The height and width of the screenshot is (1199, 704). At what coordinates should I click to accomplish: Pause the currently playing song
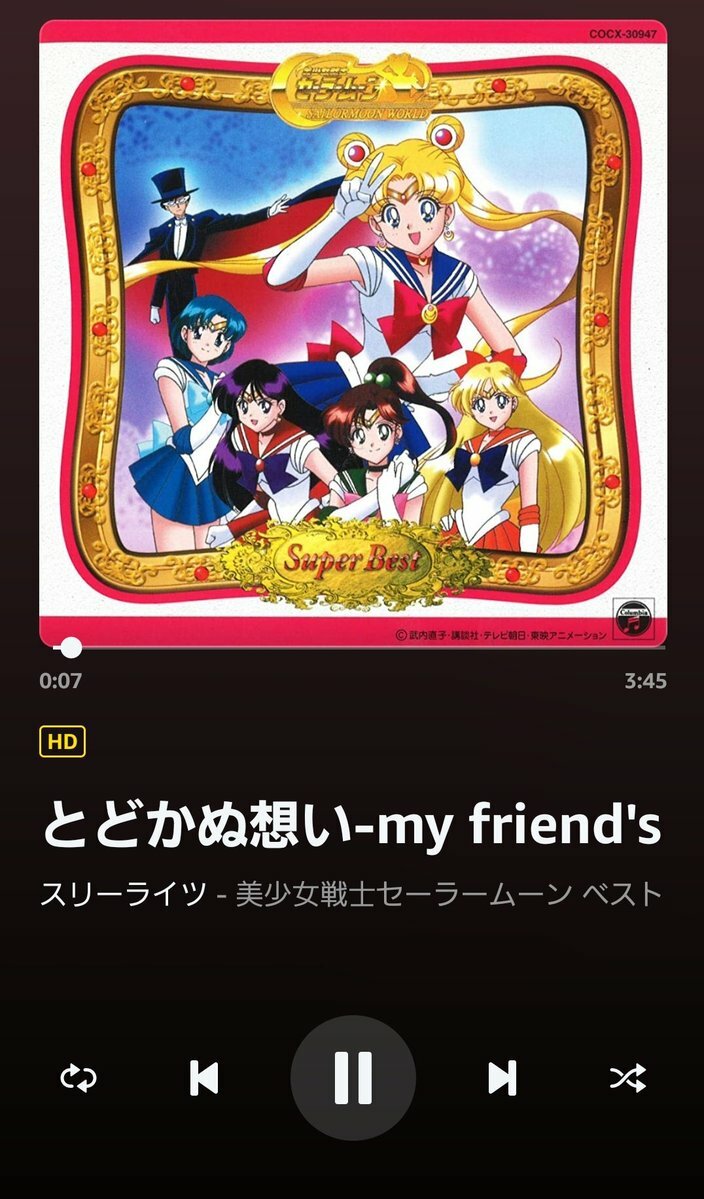[352, 1078]
